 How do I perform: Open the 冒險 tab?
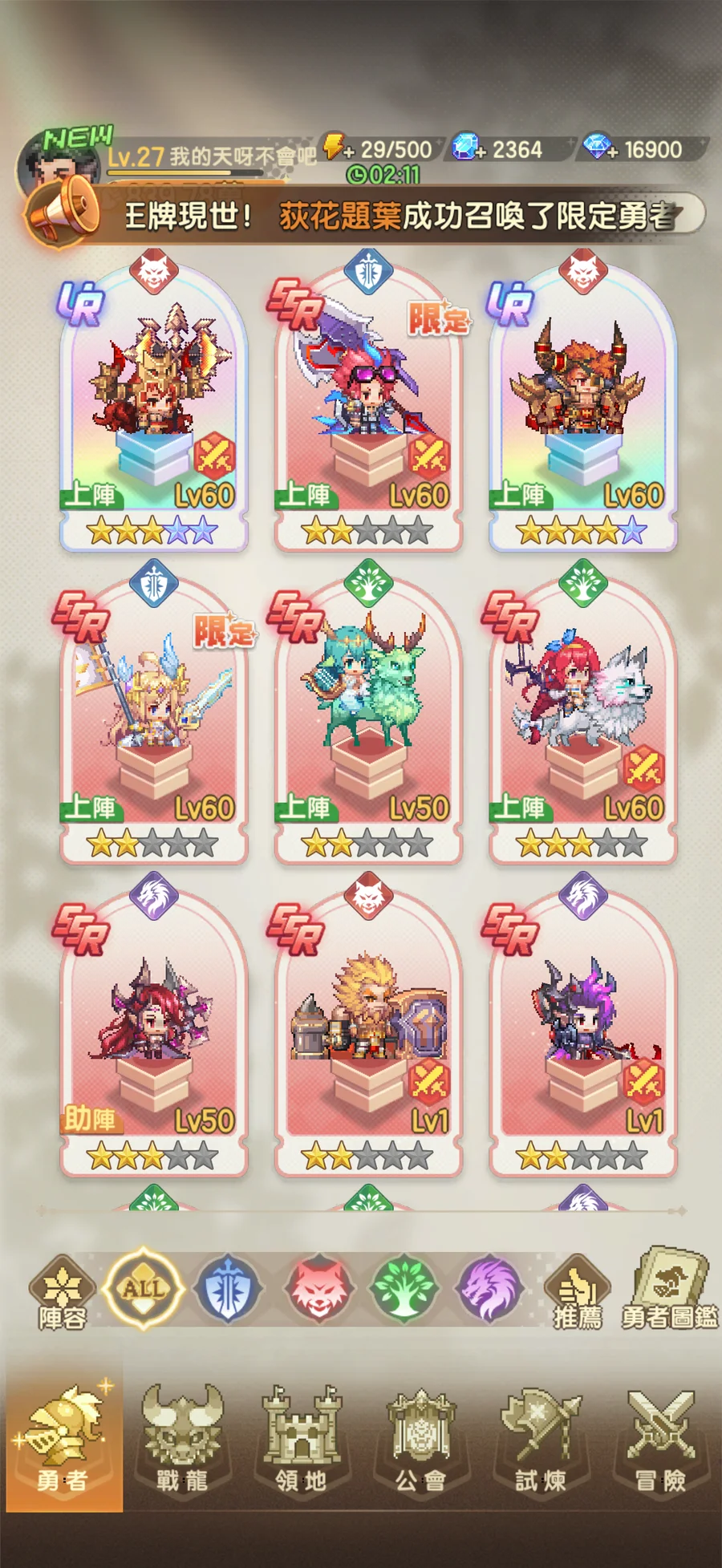660,1440
